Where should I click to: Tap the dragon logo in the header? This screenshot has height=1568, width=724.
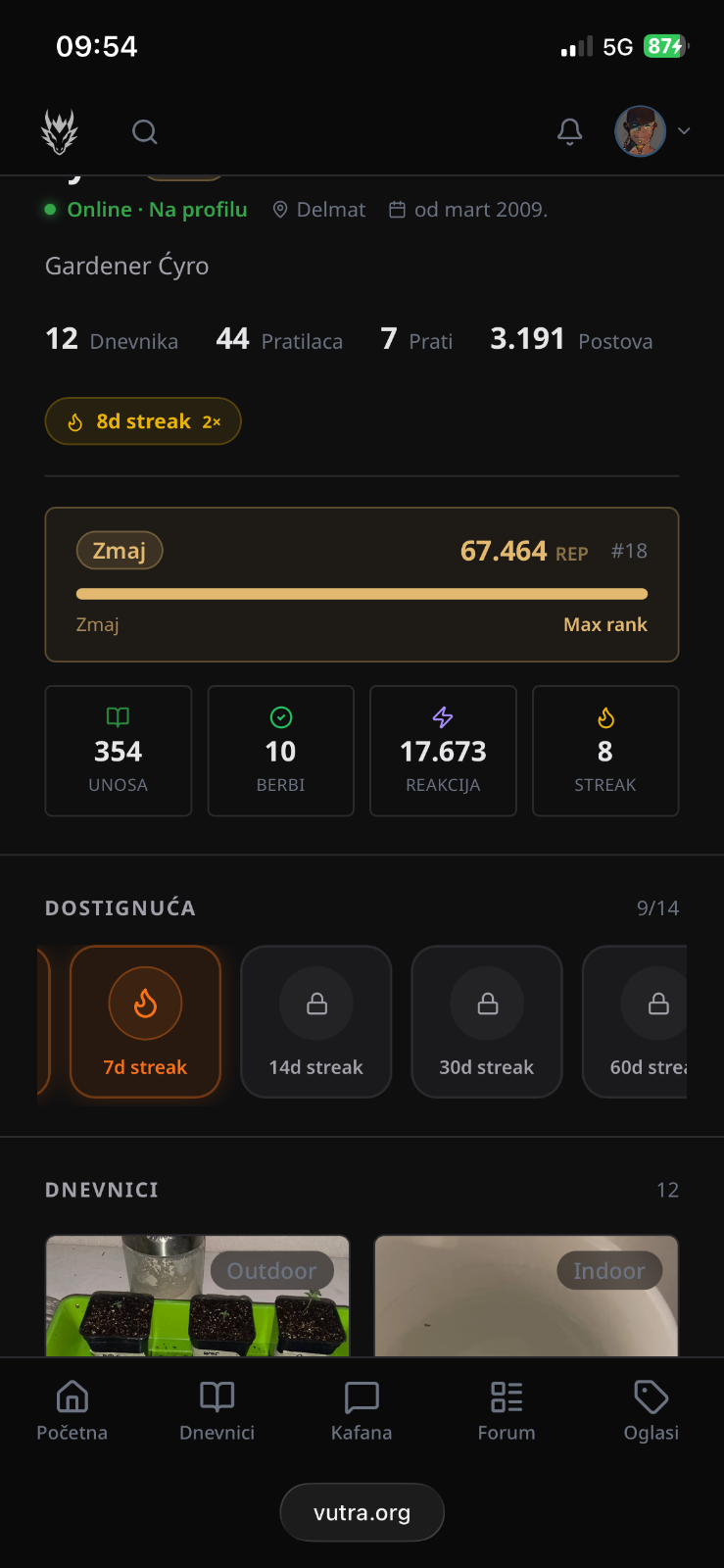click(x=60, y=131)
